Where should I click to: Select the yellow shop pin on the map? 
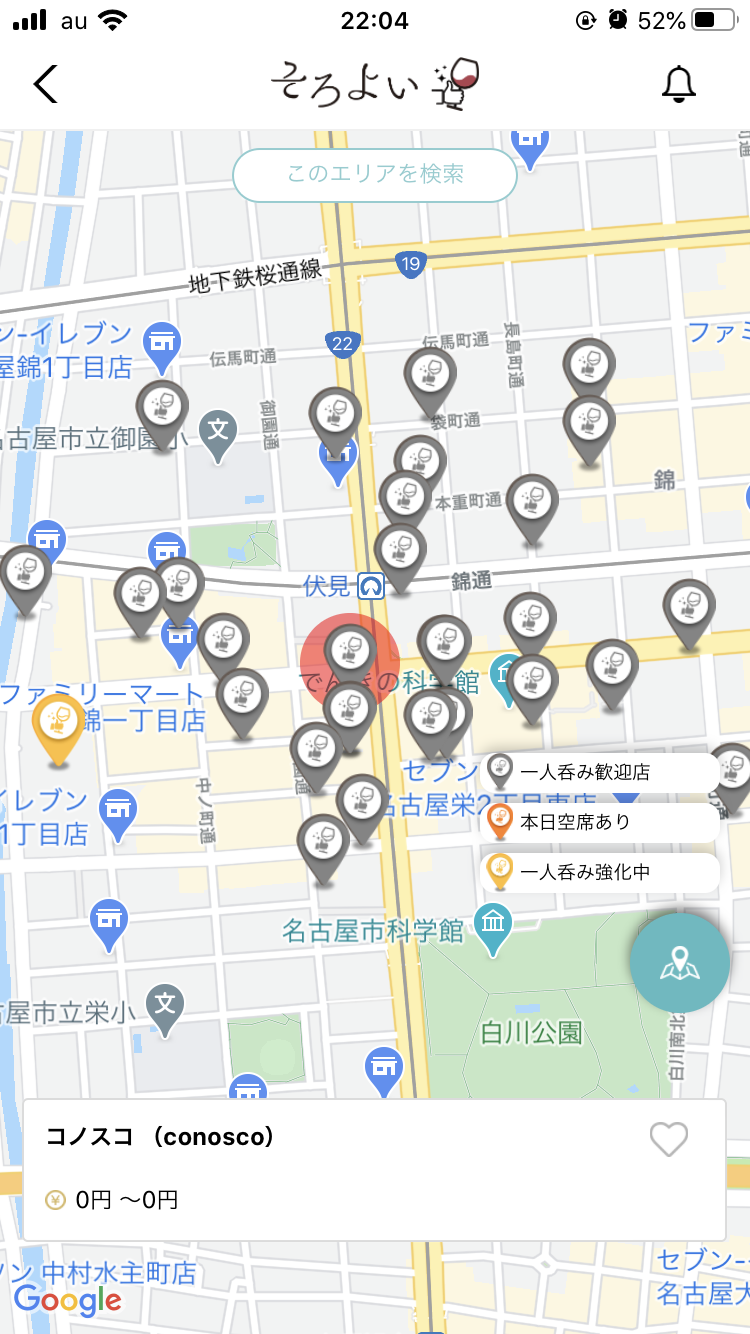click(58, 729)
